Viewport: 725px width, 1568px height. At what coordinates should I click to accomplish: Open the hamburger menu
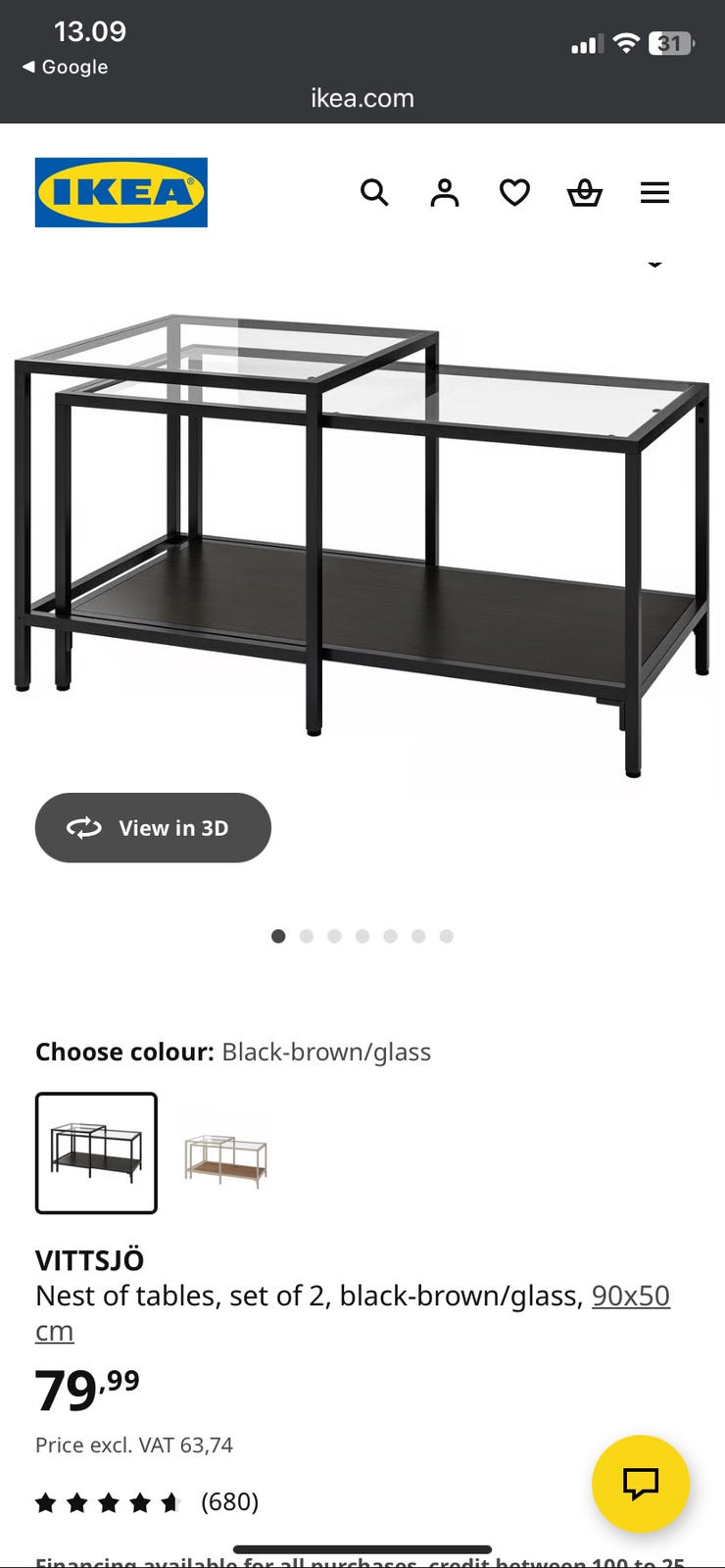point(654,192)
